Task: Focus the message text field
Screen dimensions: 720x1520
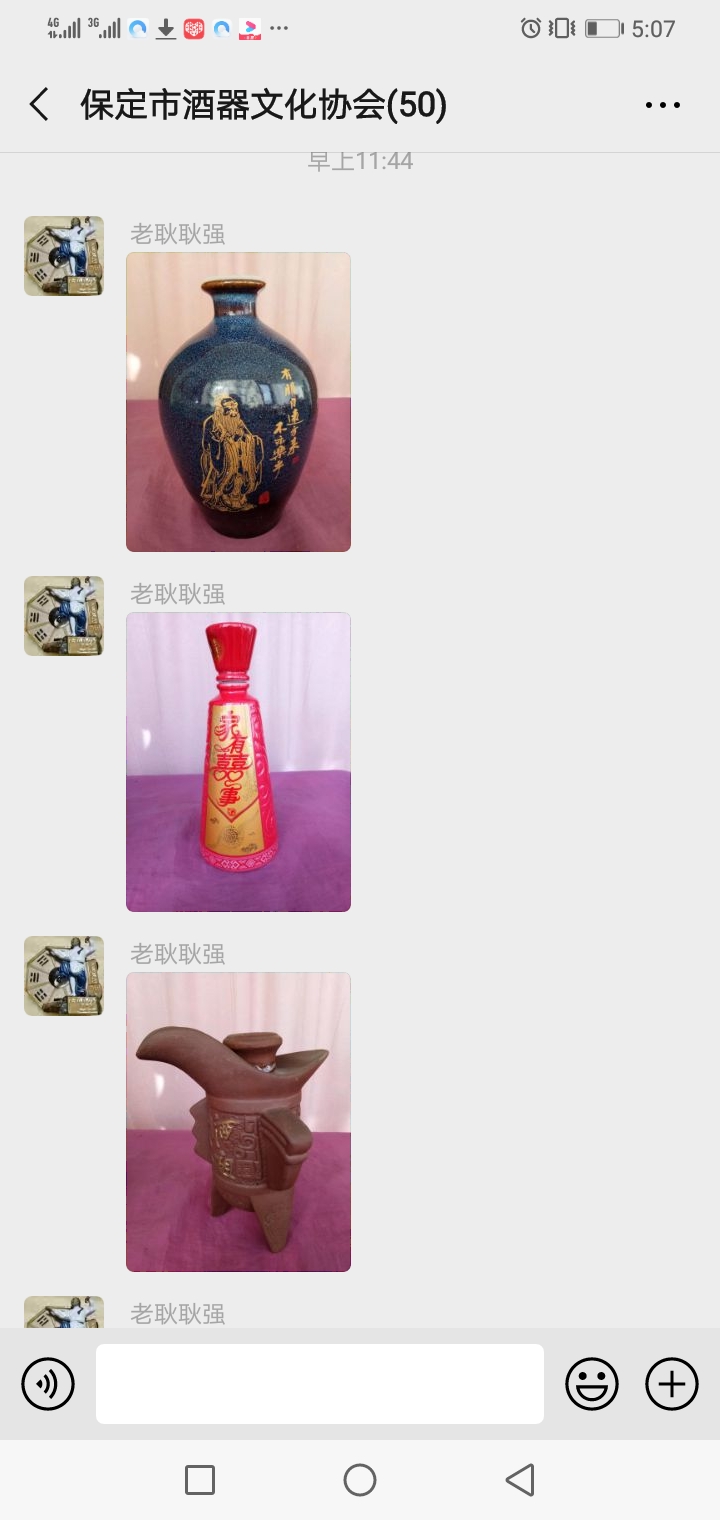Action: click(x=320, y=1384)
